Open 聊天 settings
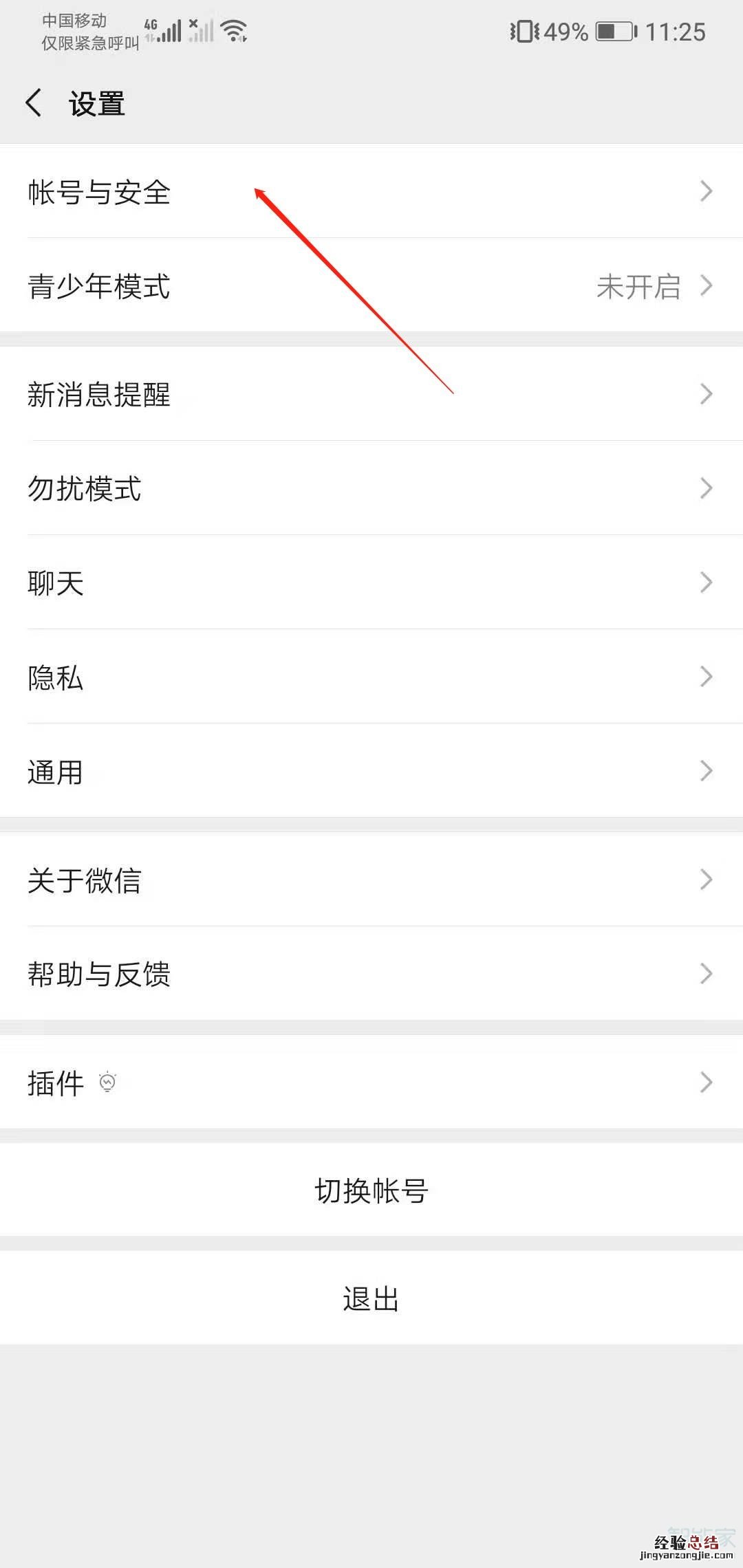The image size is (743, 1568). [x=371, y=582]
